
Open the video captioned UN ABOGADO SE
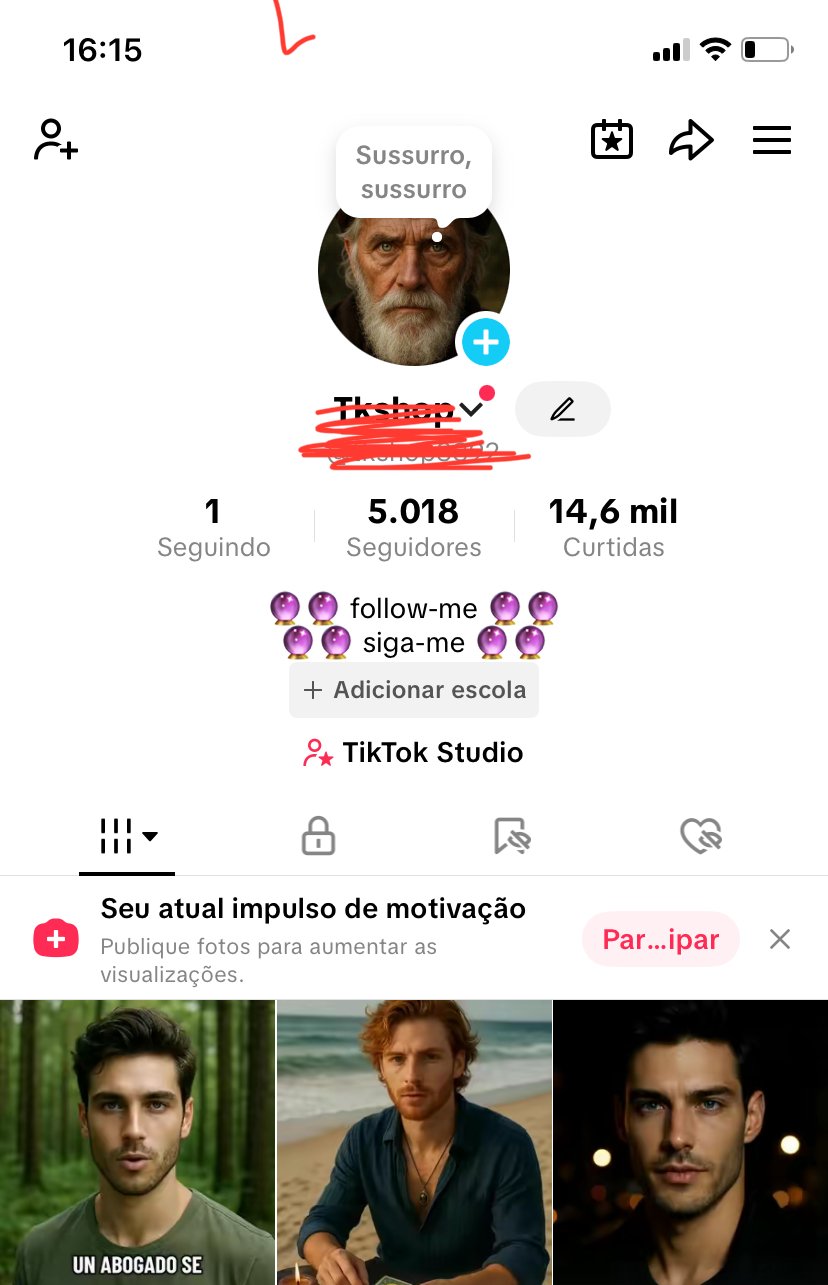[137, 1142]
